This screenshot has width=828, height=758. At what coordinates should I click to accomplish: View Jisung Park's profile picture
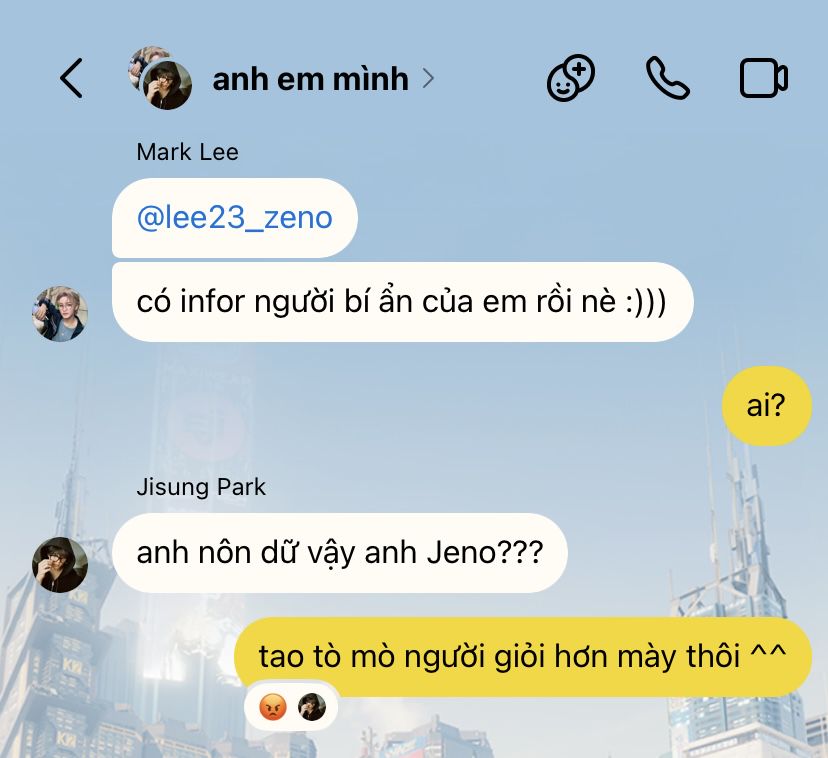[x=60, y=565]
